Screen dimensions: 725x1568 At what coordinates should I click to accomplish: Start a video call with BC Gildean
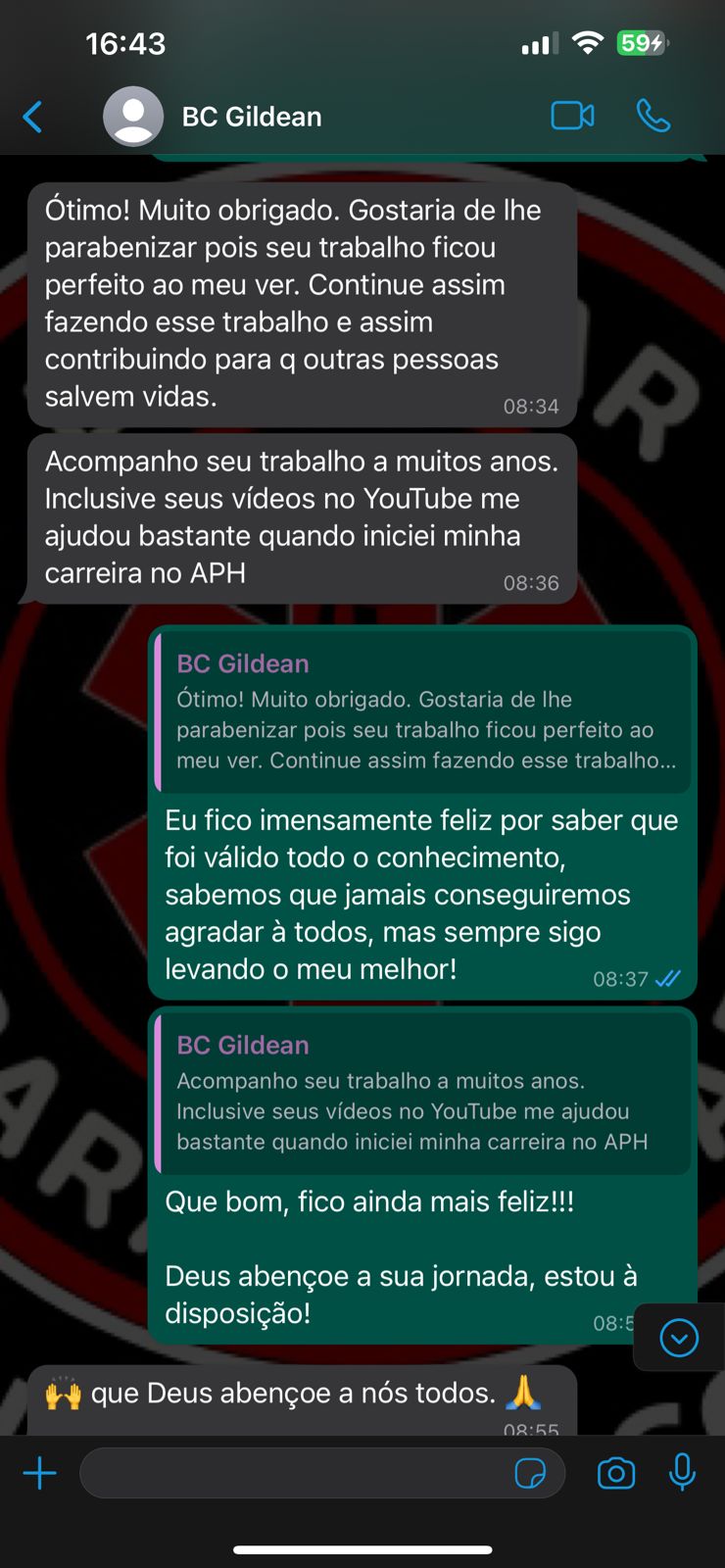click(x=572, y=116)
